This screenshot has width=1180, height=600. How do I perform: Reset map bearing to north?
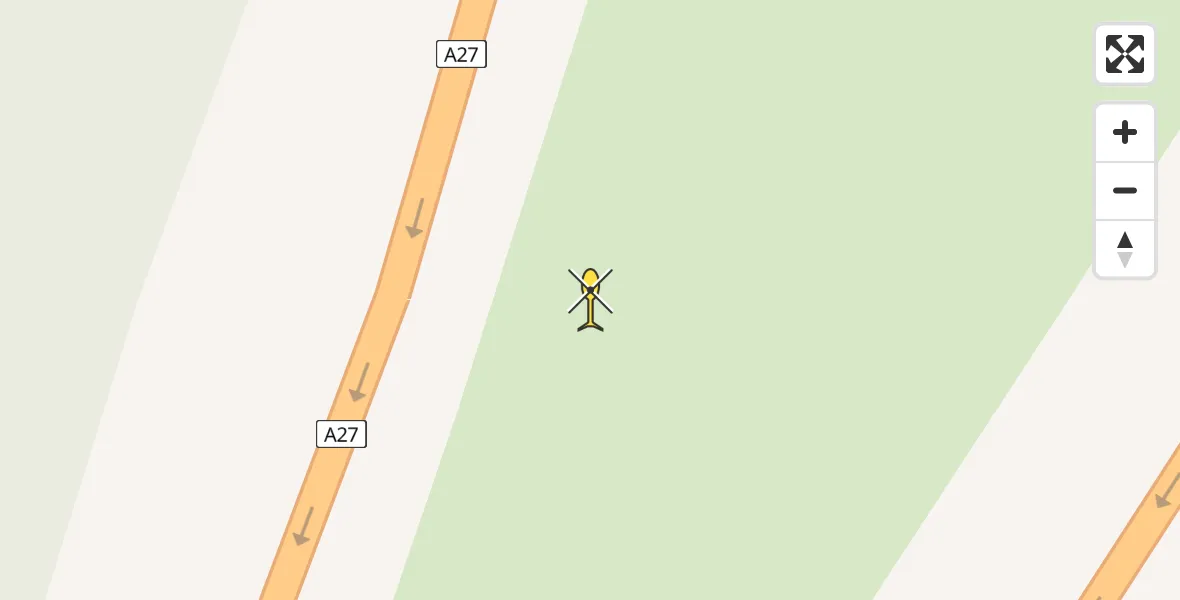point(1124,249)
